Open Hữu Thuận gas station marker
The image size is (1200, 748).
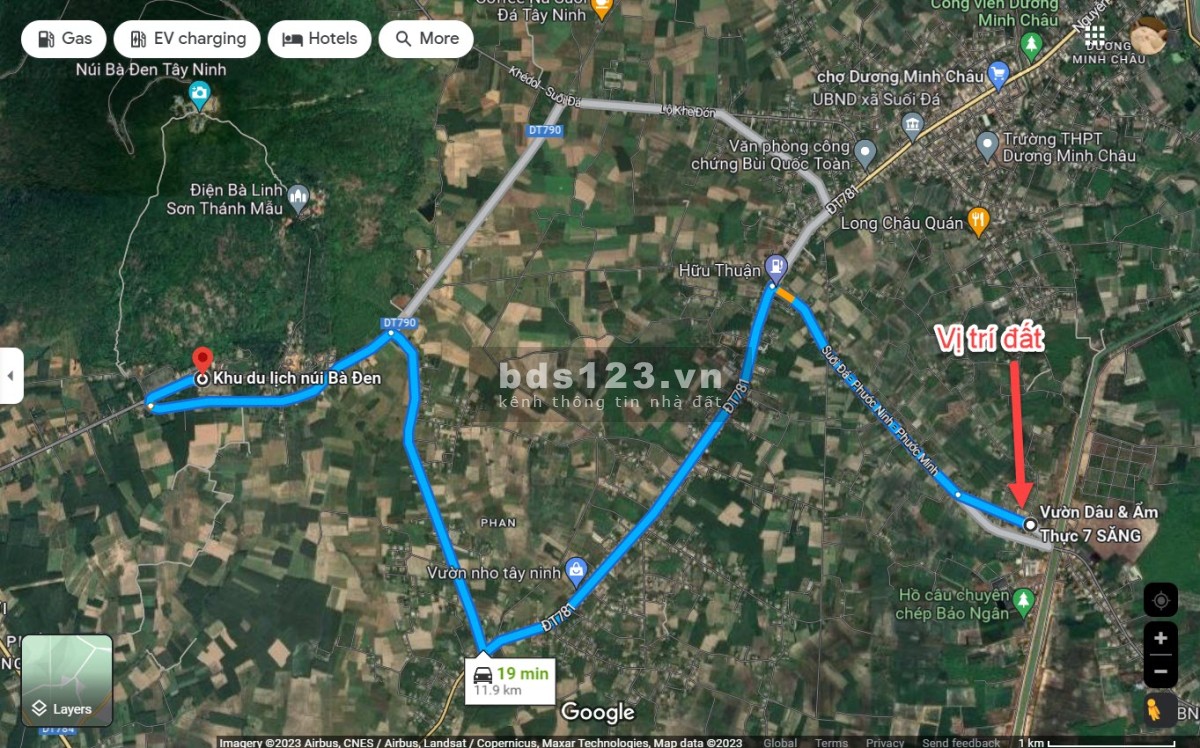click(776, 267)
